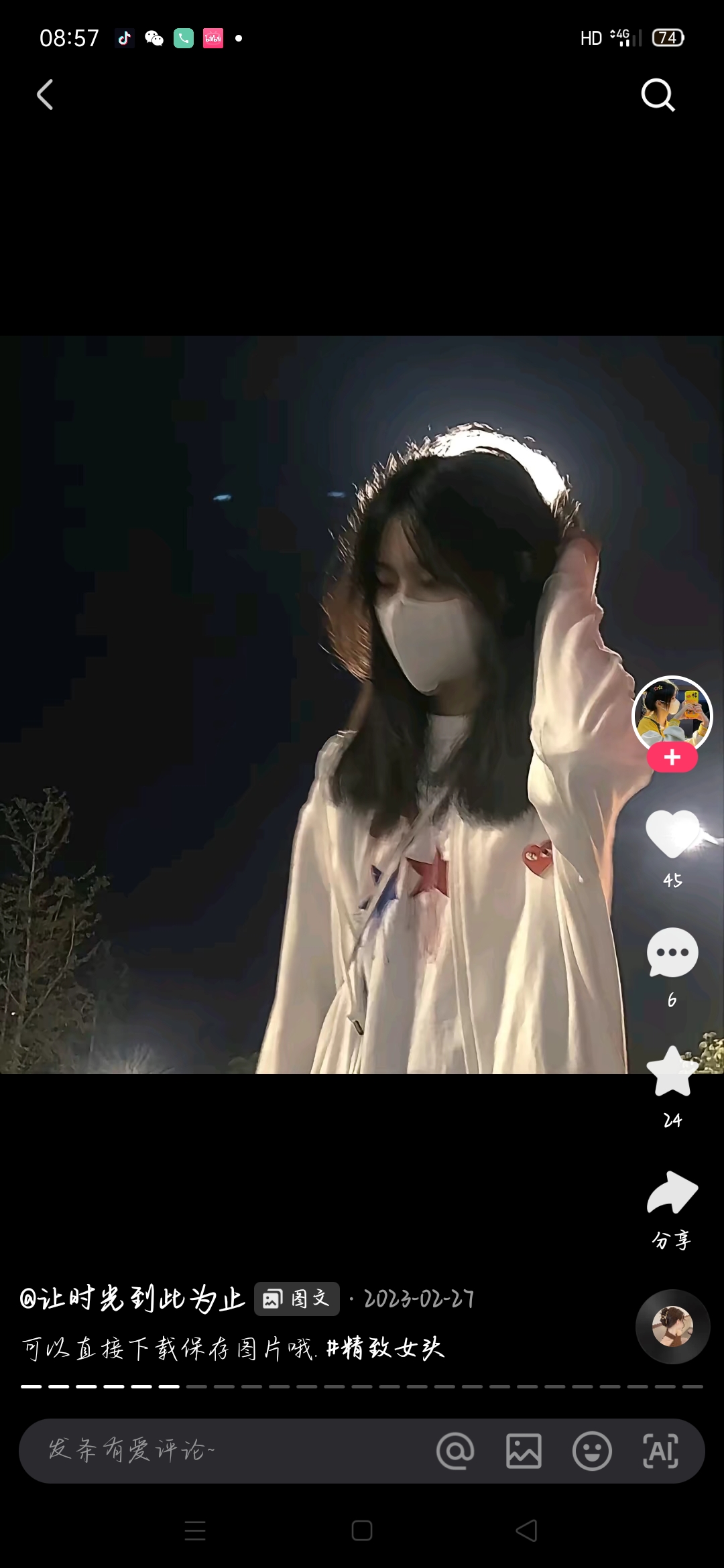The height and width of the screenshot is (1568, 724).
Task: Go back using the top-left arrow
Action: pos(45,94)
